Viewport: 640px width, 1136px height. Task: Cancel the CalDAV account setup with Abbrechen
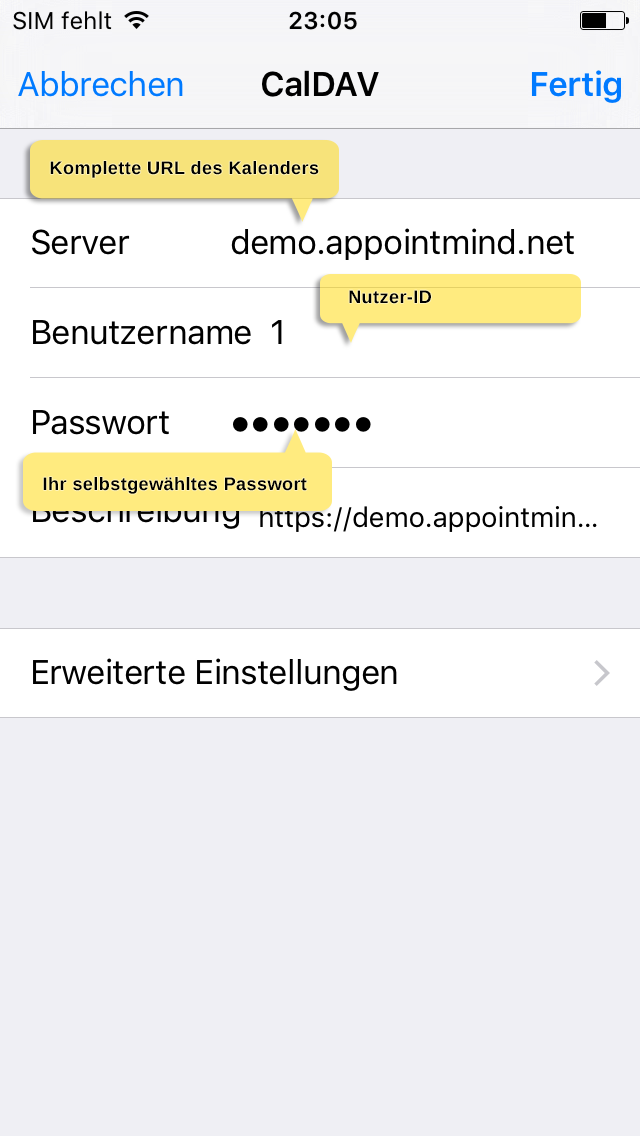tap(101, 85)
